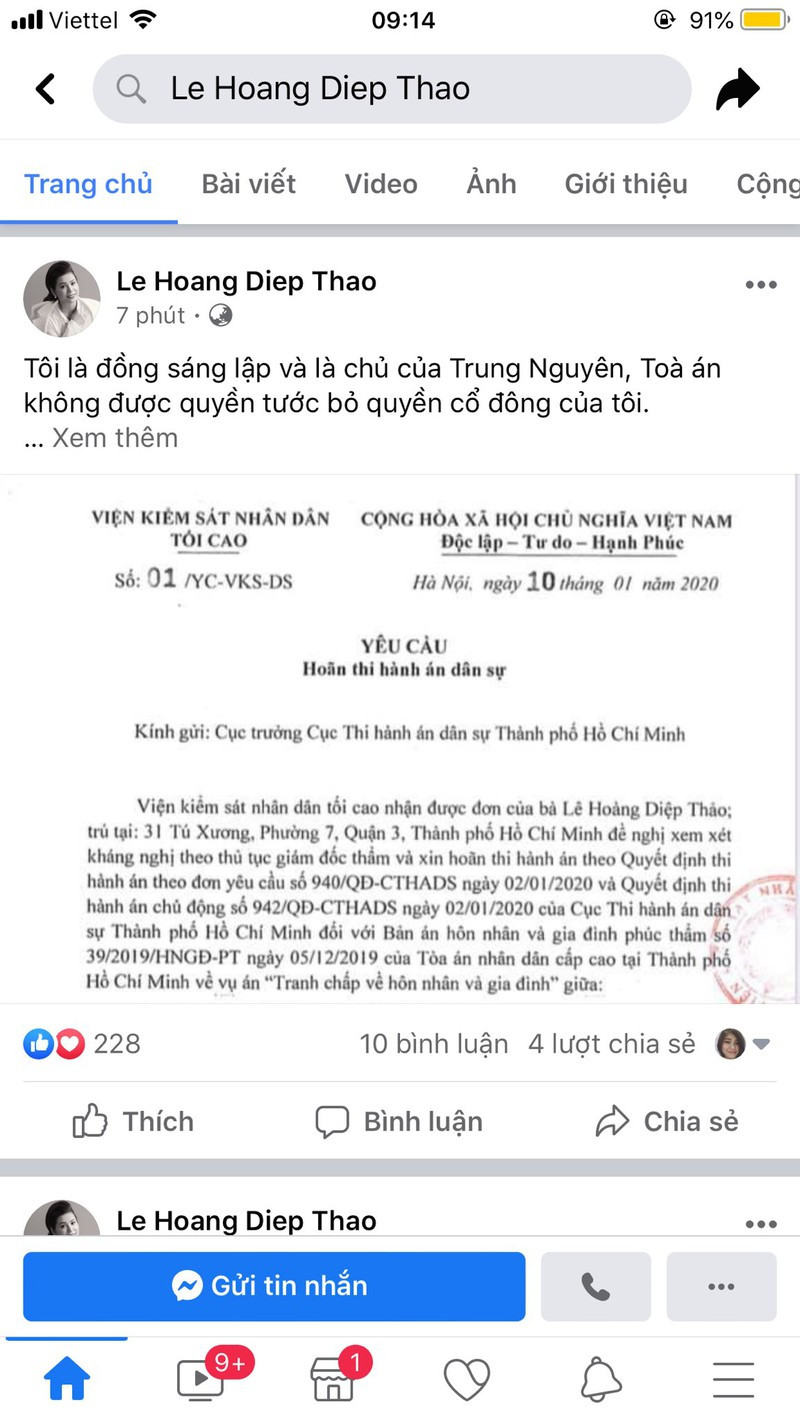
Task: Go back using the back arrow
Action: 44,88
